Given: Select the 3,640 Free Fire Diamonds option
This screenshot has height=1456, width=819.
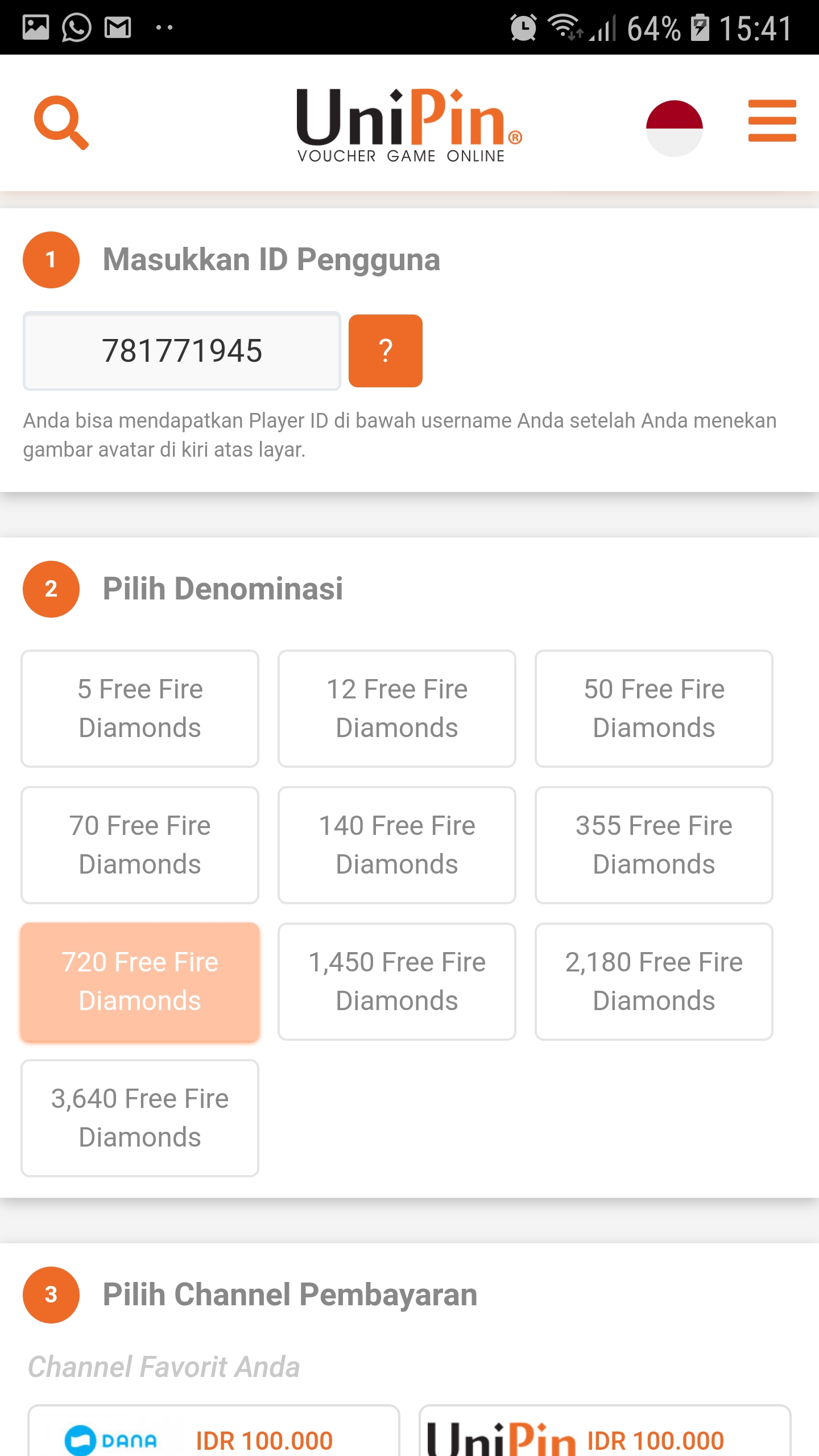Looking at the screenshot, I should pyautogui.click(x=139, y=1118).
